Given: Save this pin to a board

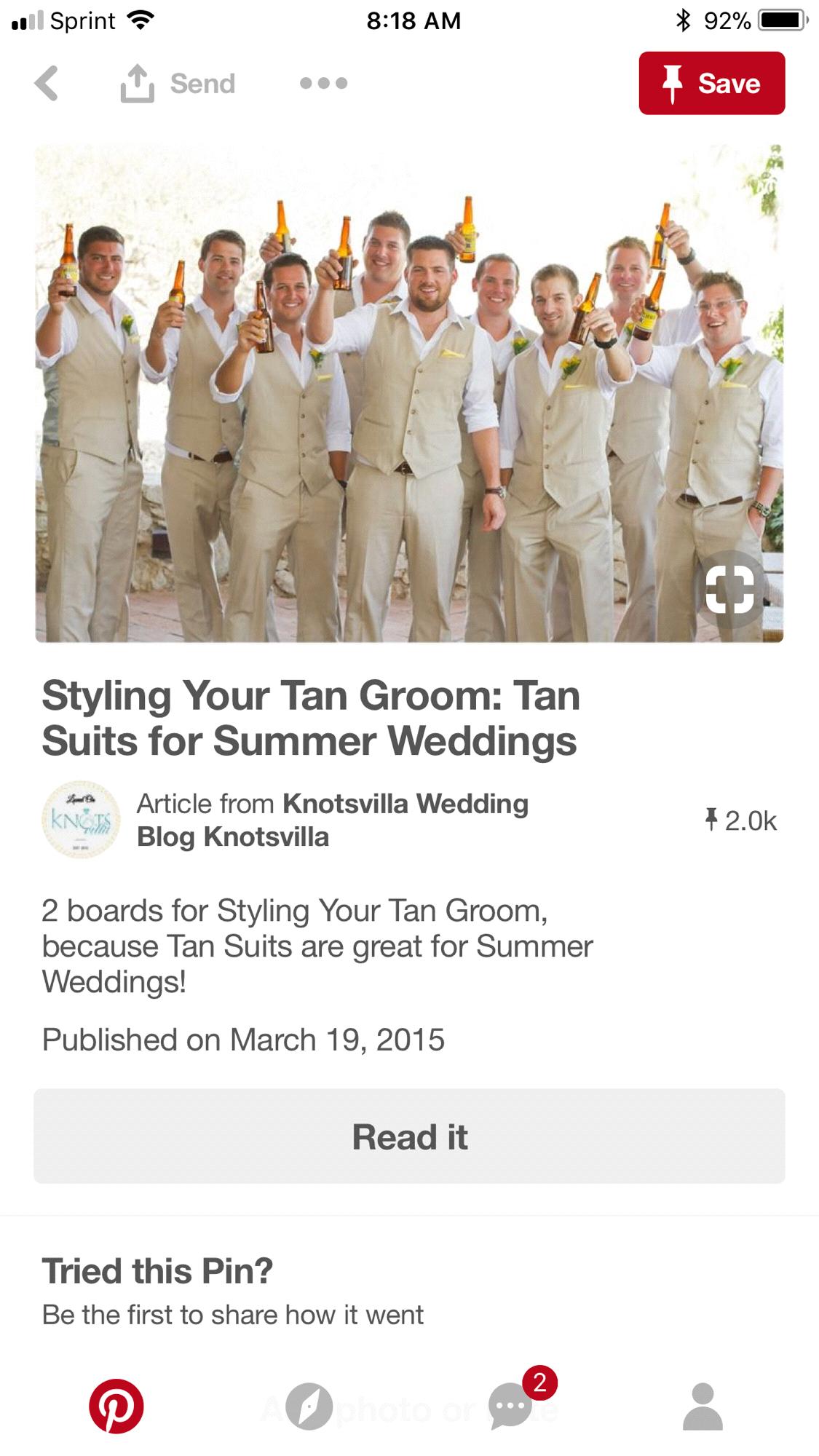Looking at the screenshot, I should tap(711, 83).
